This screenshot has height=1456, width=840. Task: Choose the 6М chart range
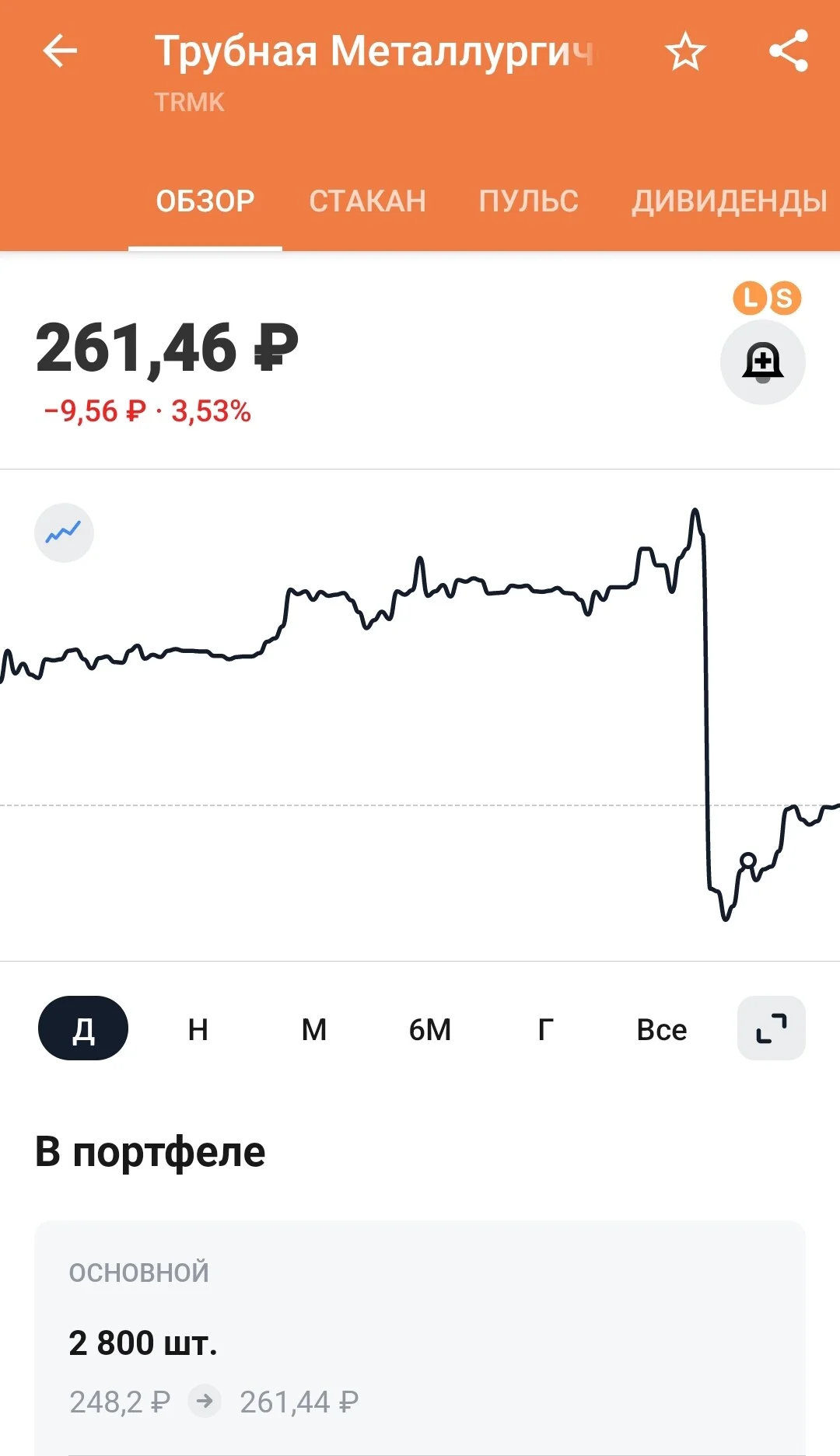point(430,1029)
